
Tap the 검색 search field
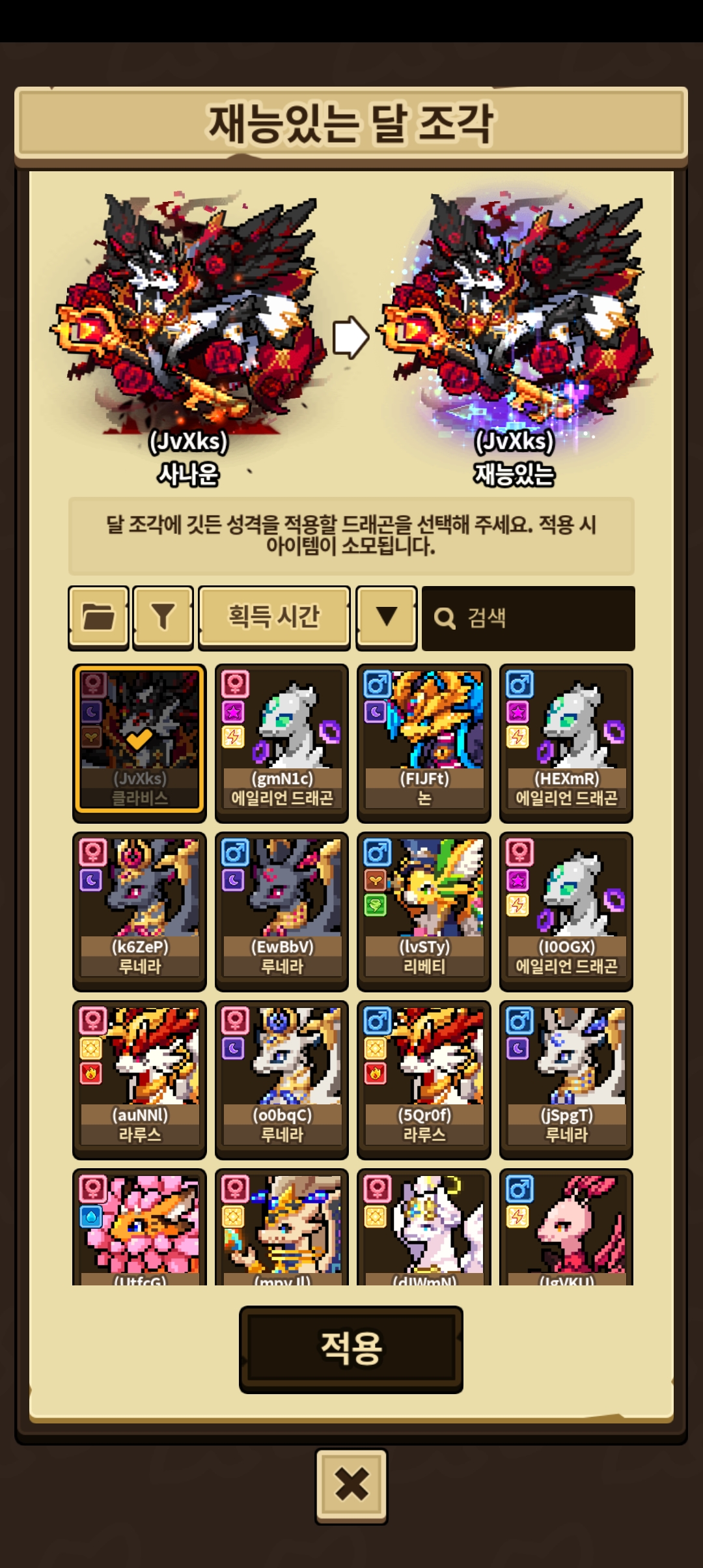(528, 618)
